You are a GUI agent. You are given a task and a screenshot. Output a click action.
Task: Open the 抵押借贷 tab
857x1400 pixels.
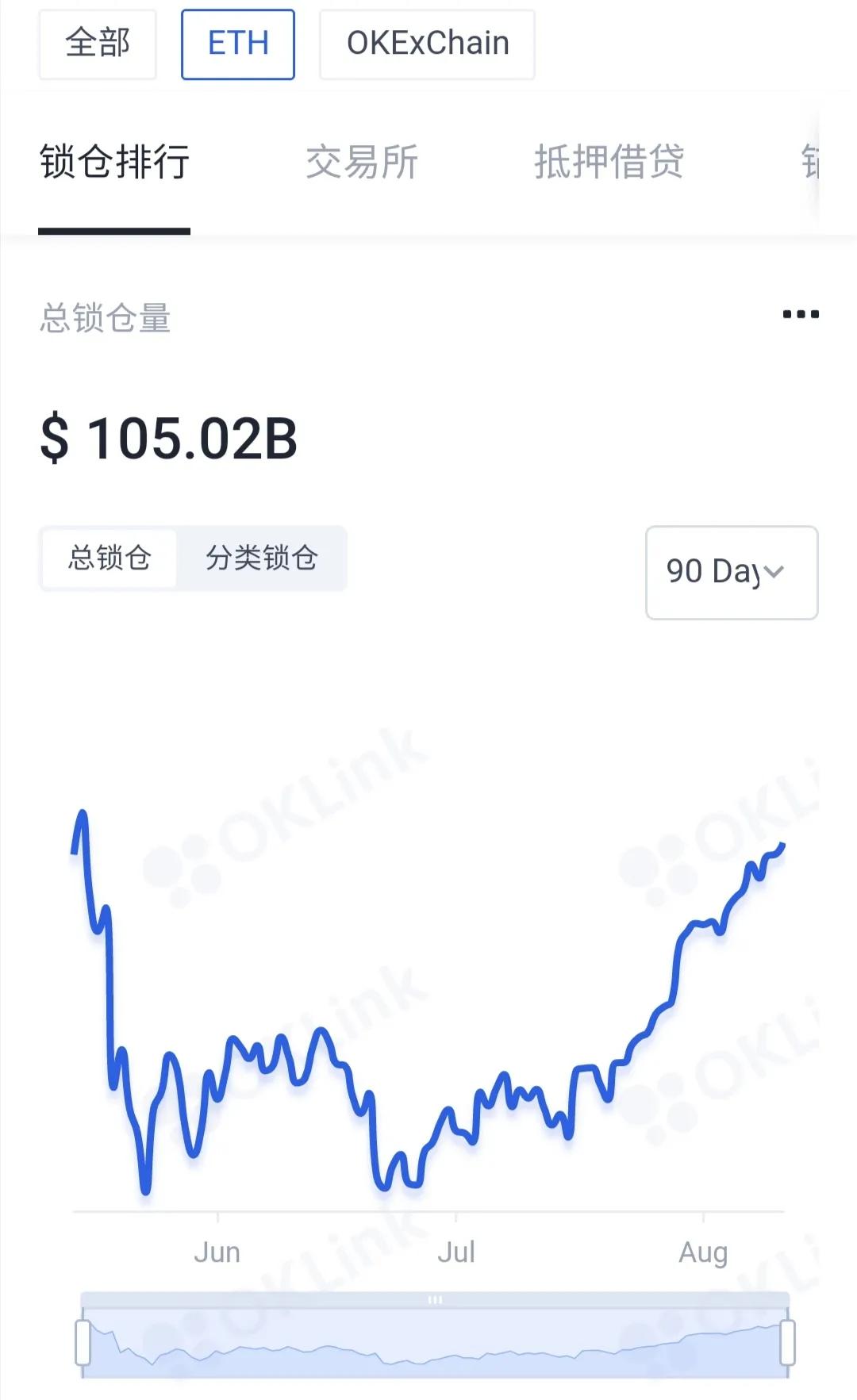[609, 160]
